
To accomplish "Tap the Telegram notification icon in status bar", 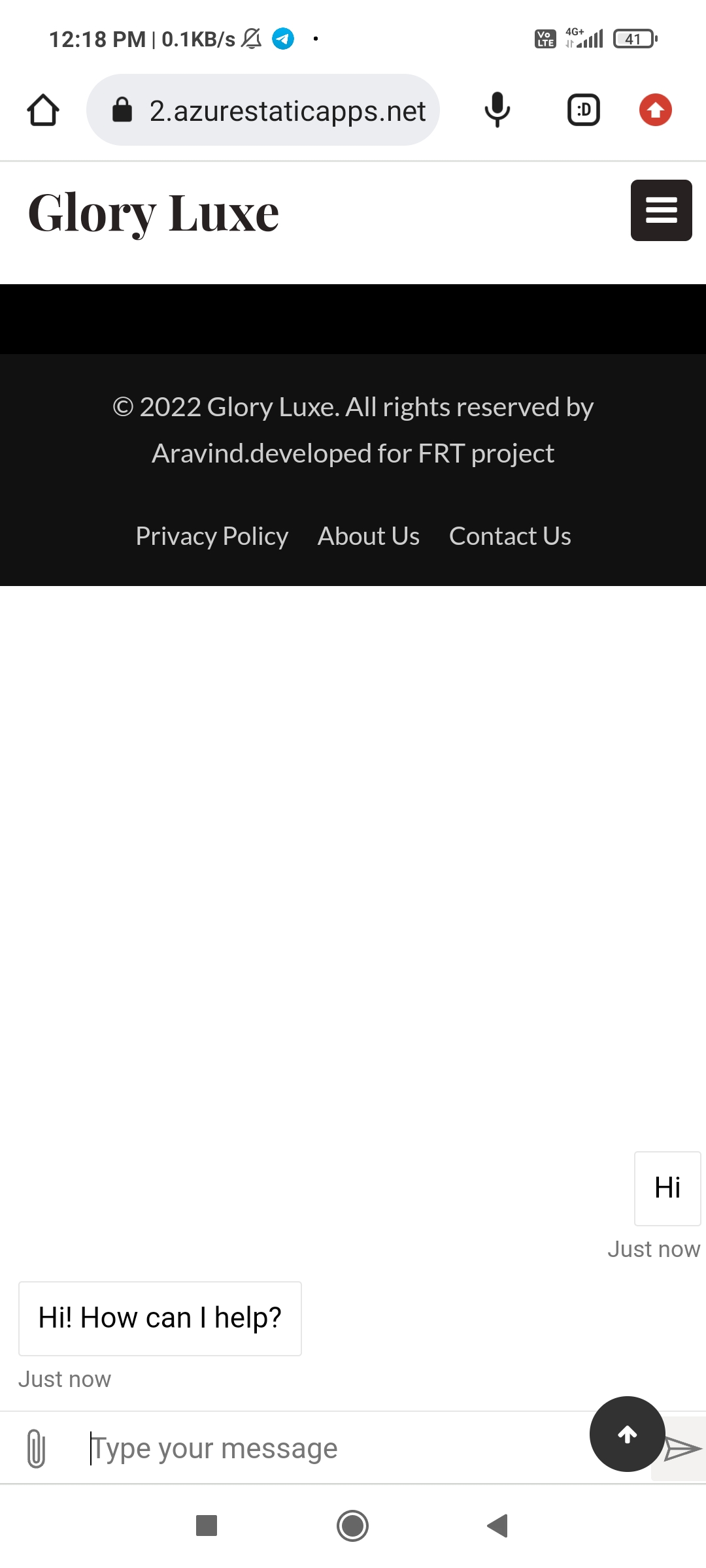I will pos(282,39).
